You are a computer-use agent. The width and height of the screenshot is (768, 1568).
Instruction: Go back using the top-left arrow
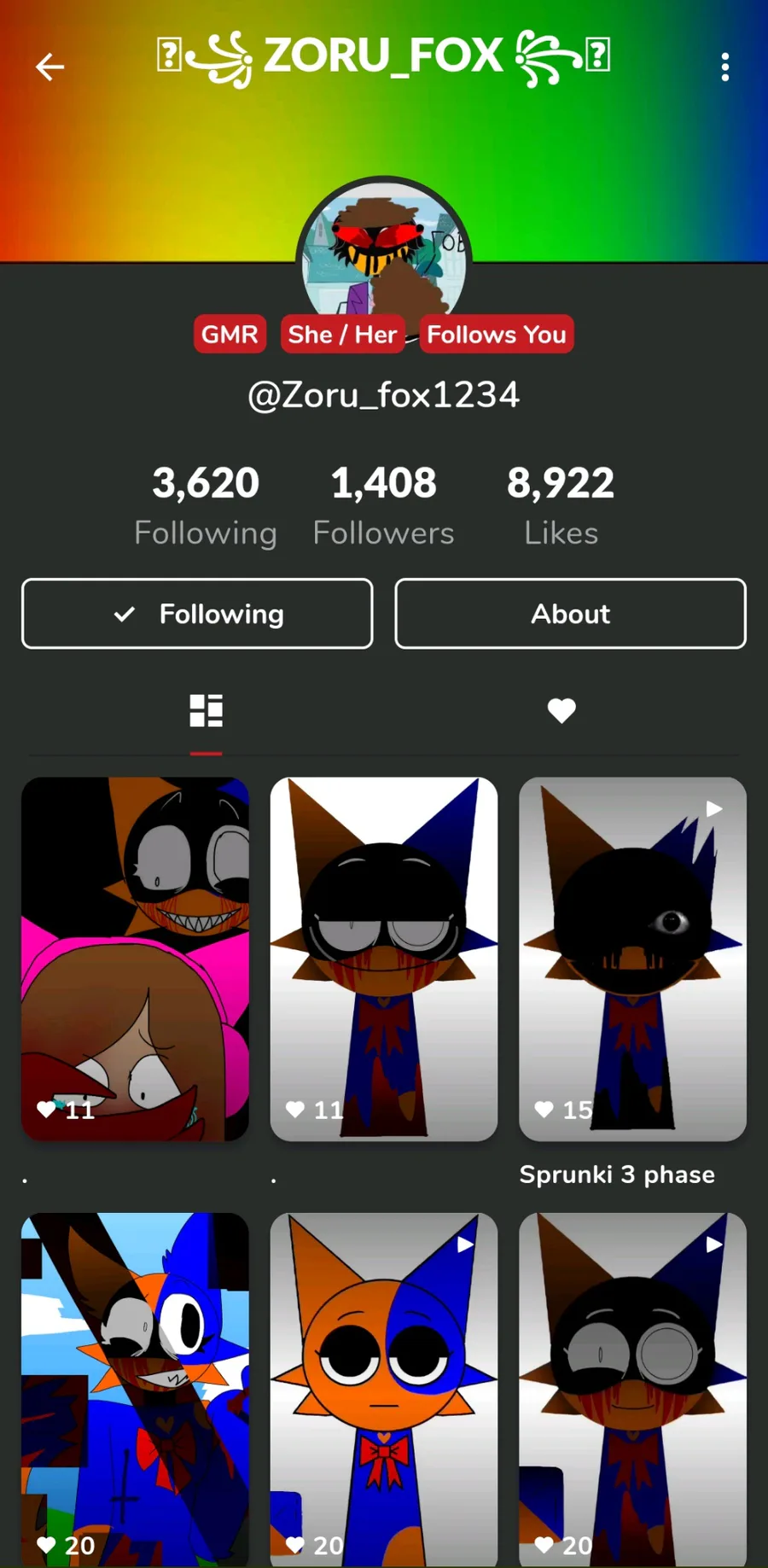point(49,67)
